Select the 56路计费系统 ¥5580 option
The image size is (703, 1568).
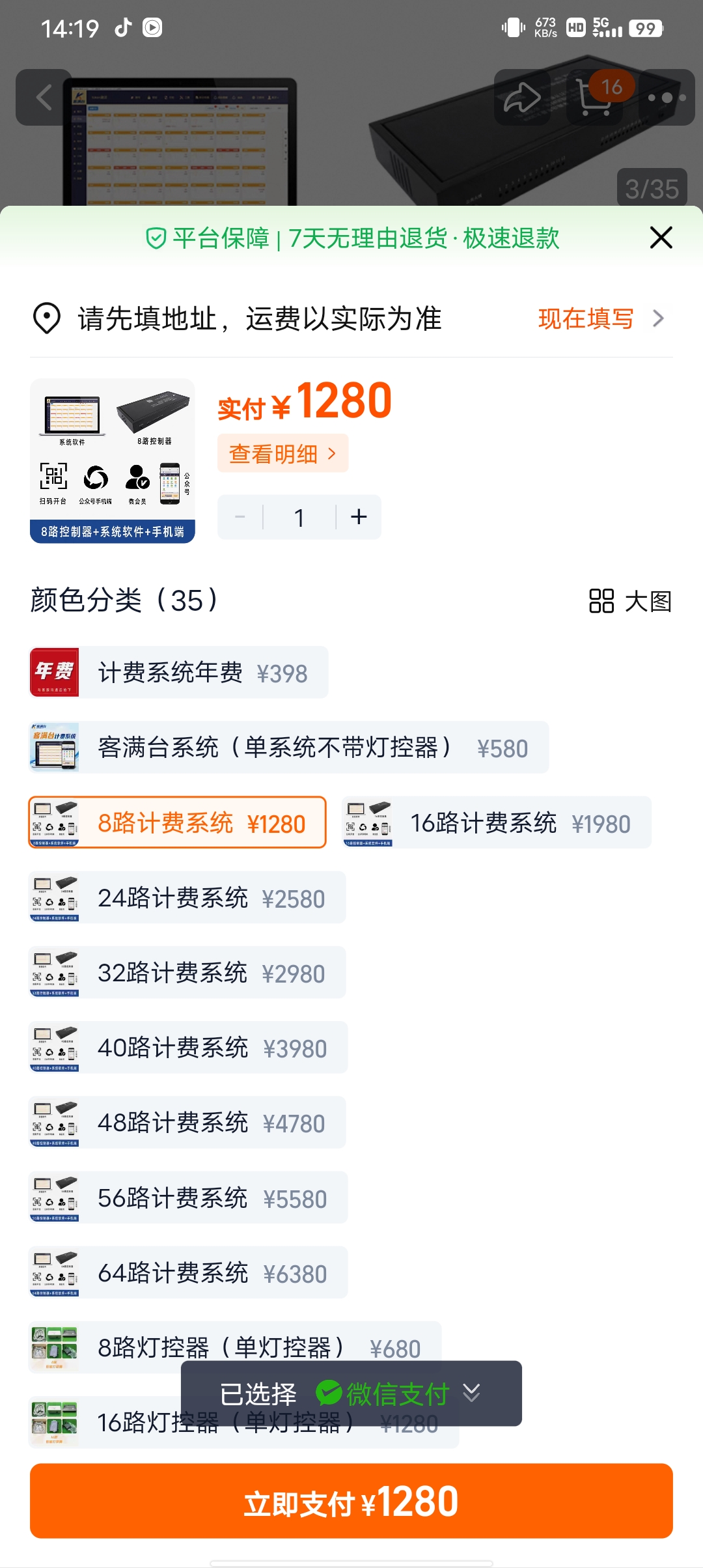[x=187, y=1198]
